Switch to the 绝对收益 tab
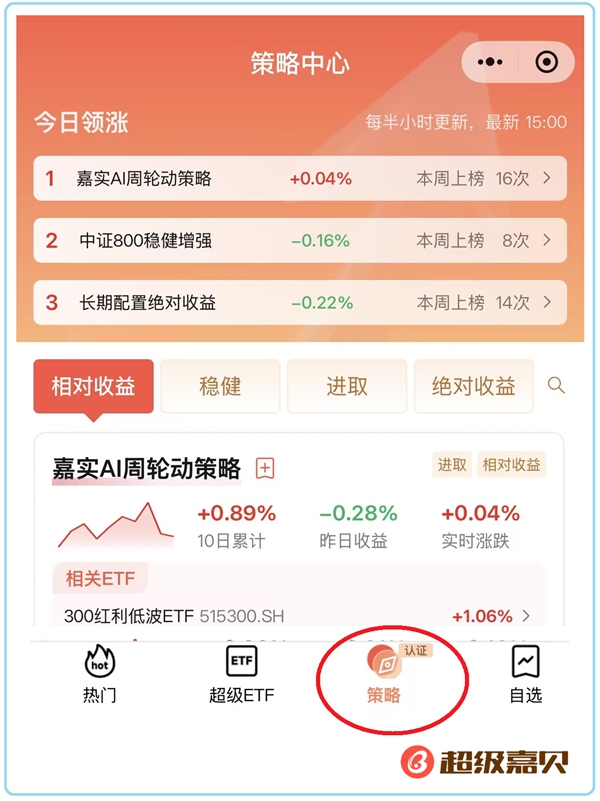The image size is (600, 801). click(x=473, y=387)
